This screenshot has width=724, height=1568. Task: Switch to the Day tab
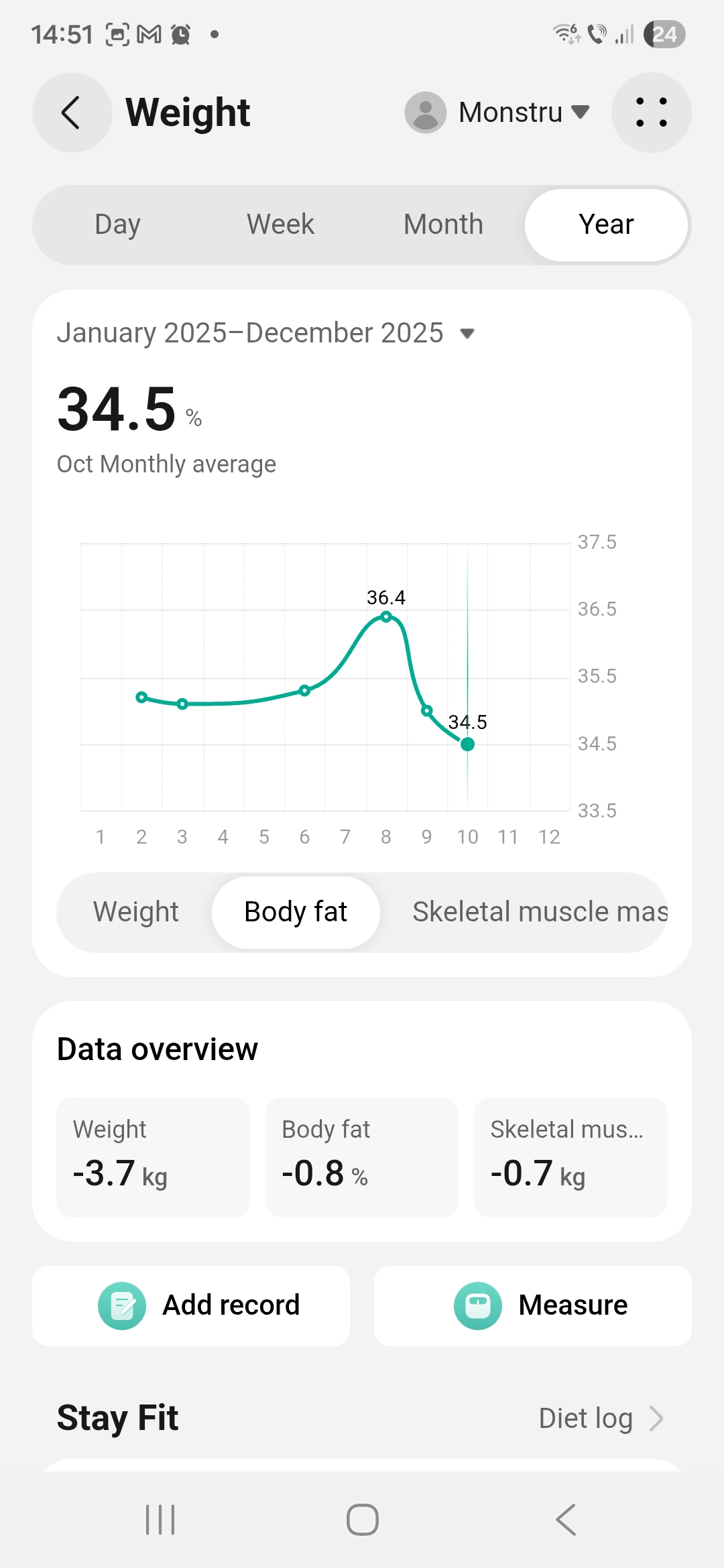tap(117, 224)
